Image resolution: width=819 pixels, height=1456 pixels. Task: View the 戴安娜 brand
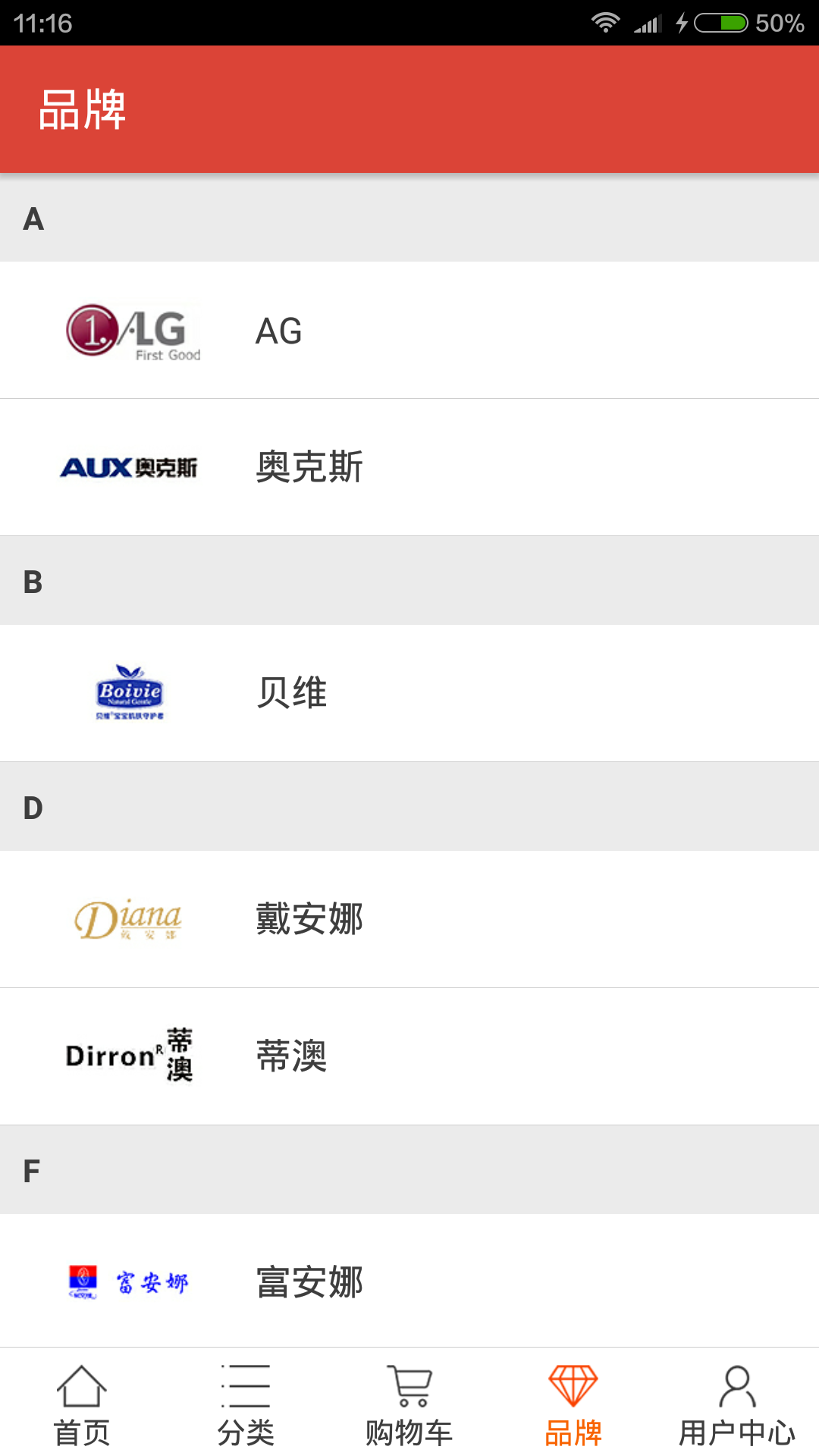tap(409, 919)
